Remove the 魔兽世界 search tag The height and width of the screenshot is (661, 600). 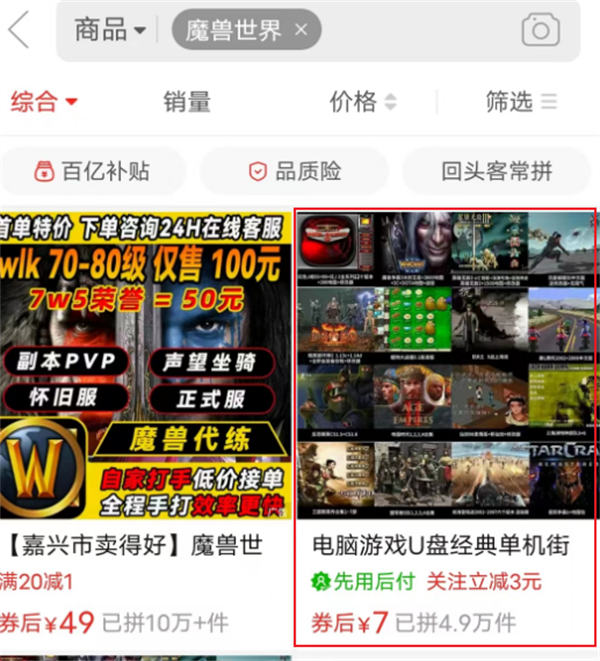(x=301, y=31)
